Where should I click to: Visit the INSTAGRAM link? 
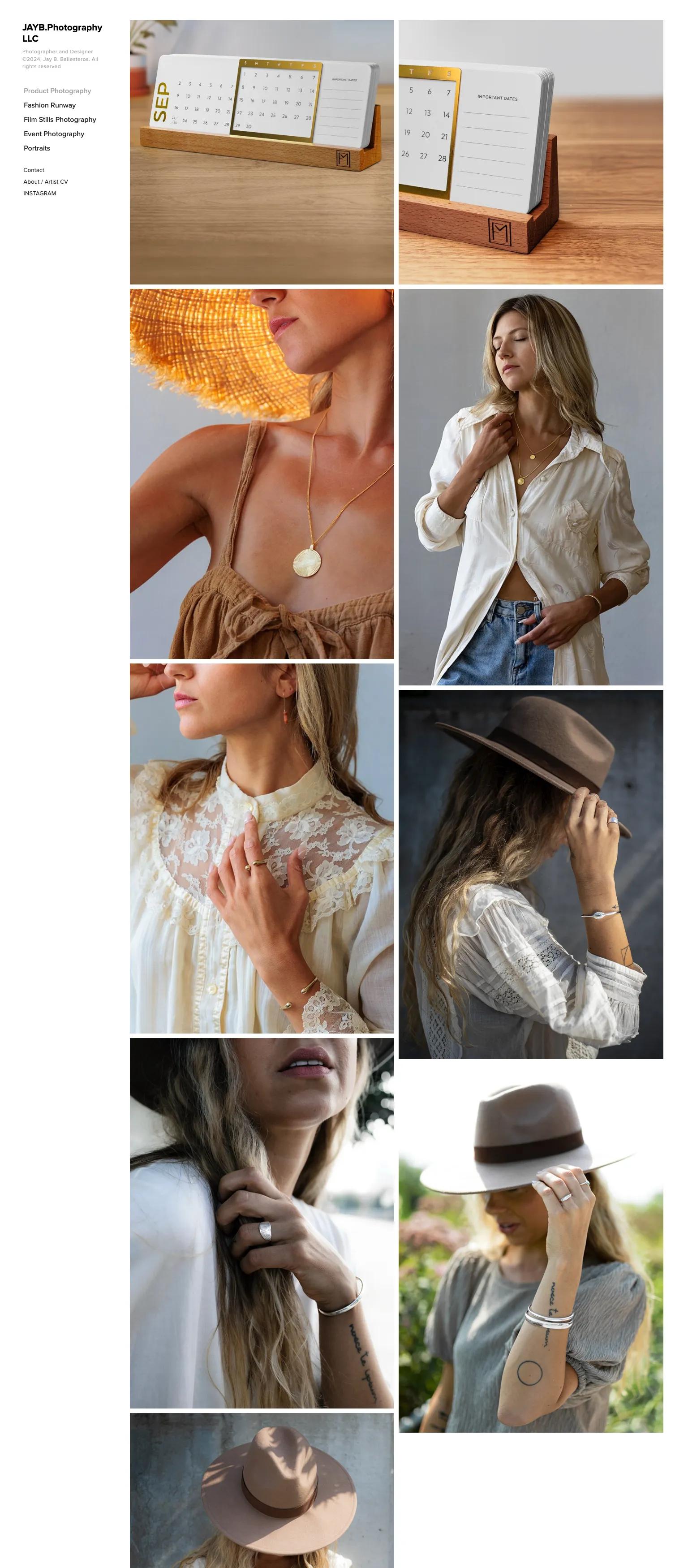pyautogui.click(x=39, y=193)
